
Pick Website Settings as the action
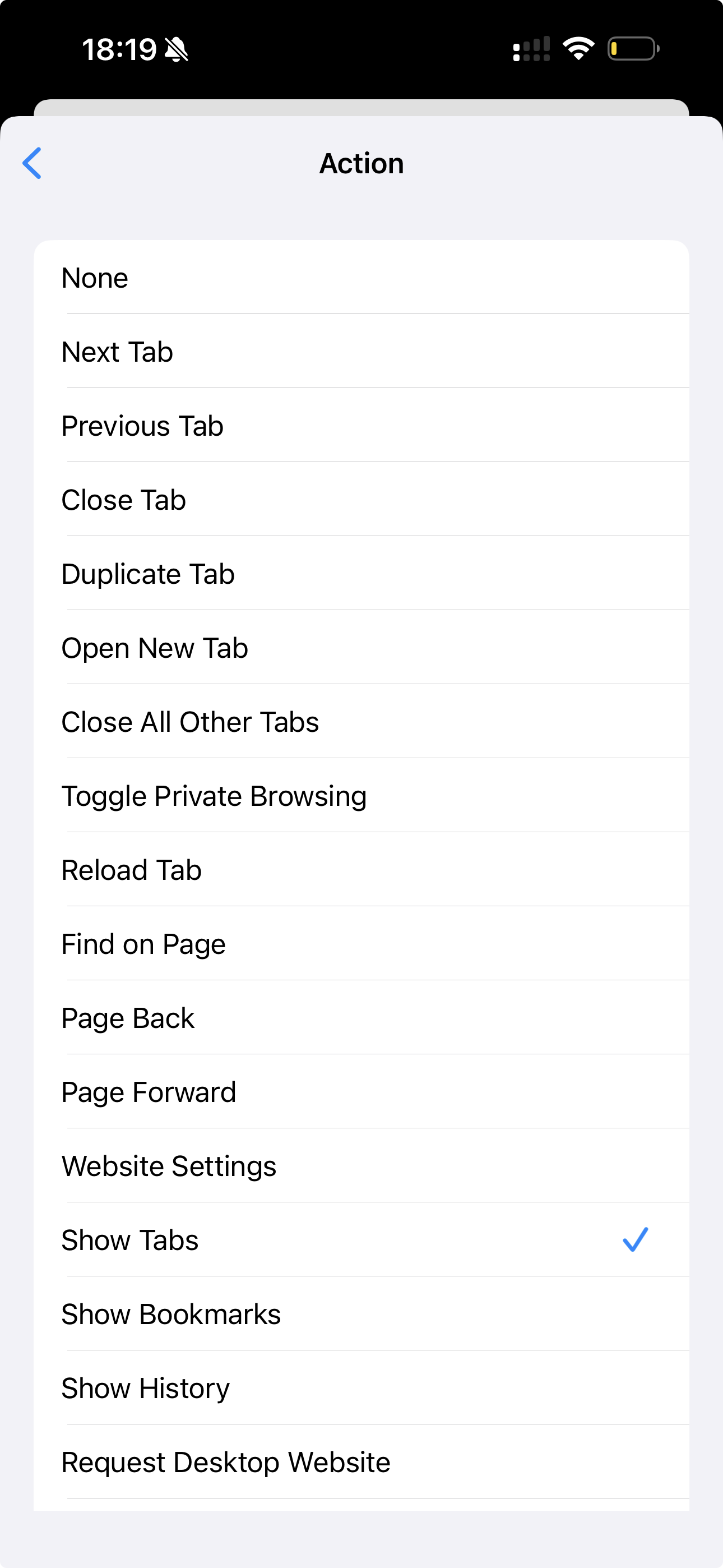(361, 1166)
